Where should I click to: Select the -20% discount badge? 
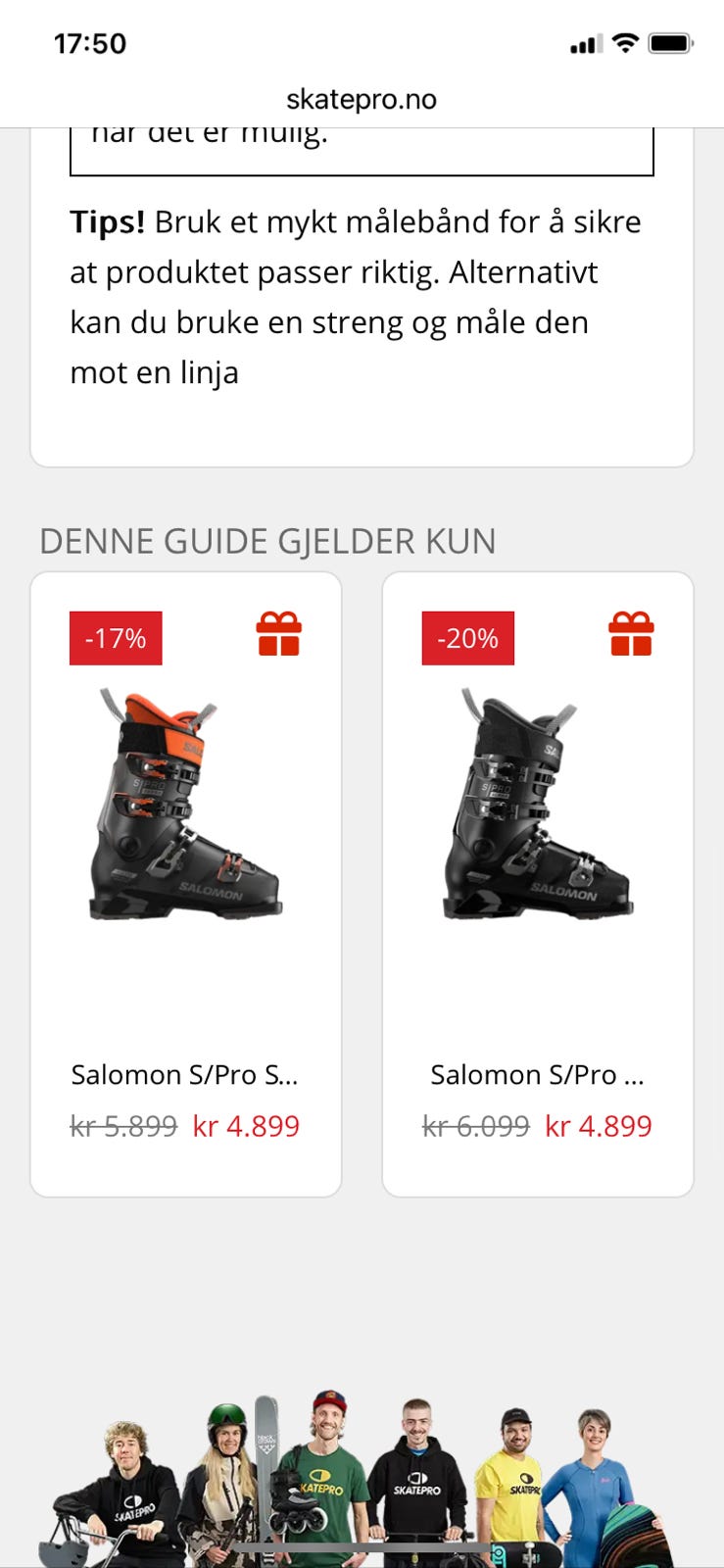[467, 637]
